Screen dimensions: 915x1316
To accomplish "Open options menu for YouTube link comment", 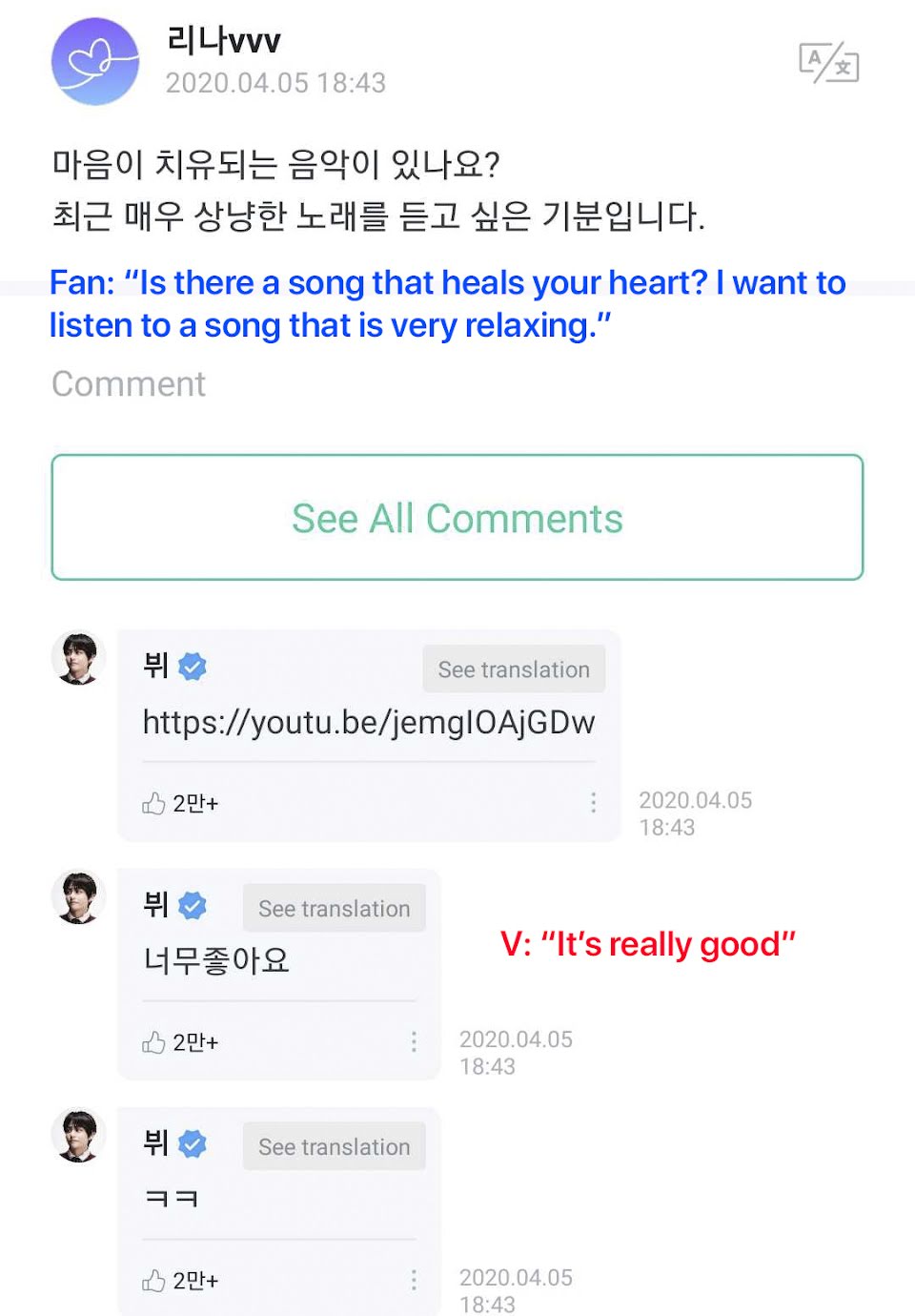I will pyautogui.click(x=593, y=803).
